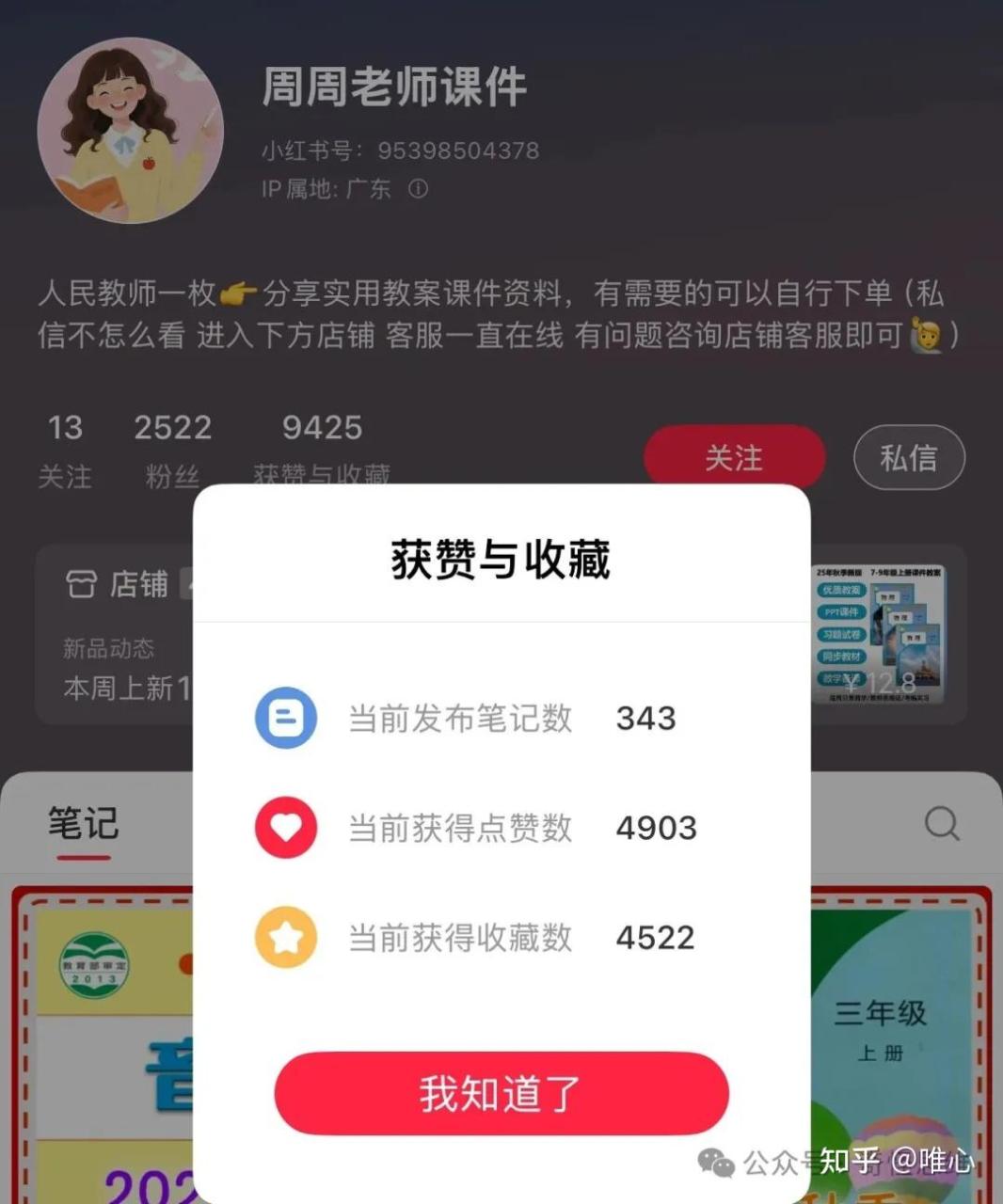This screenshot has width=1003, height=1204.
Task: Follow 周周老师课件 with 关注 button
Action: click(734, 458)
